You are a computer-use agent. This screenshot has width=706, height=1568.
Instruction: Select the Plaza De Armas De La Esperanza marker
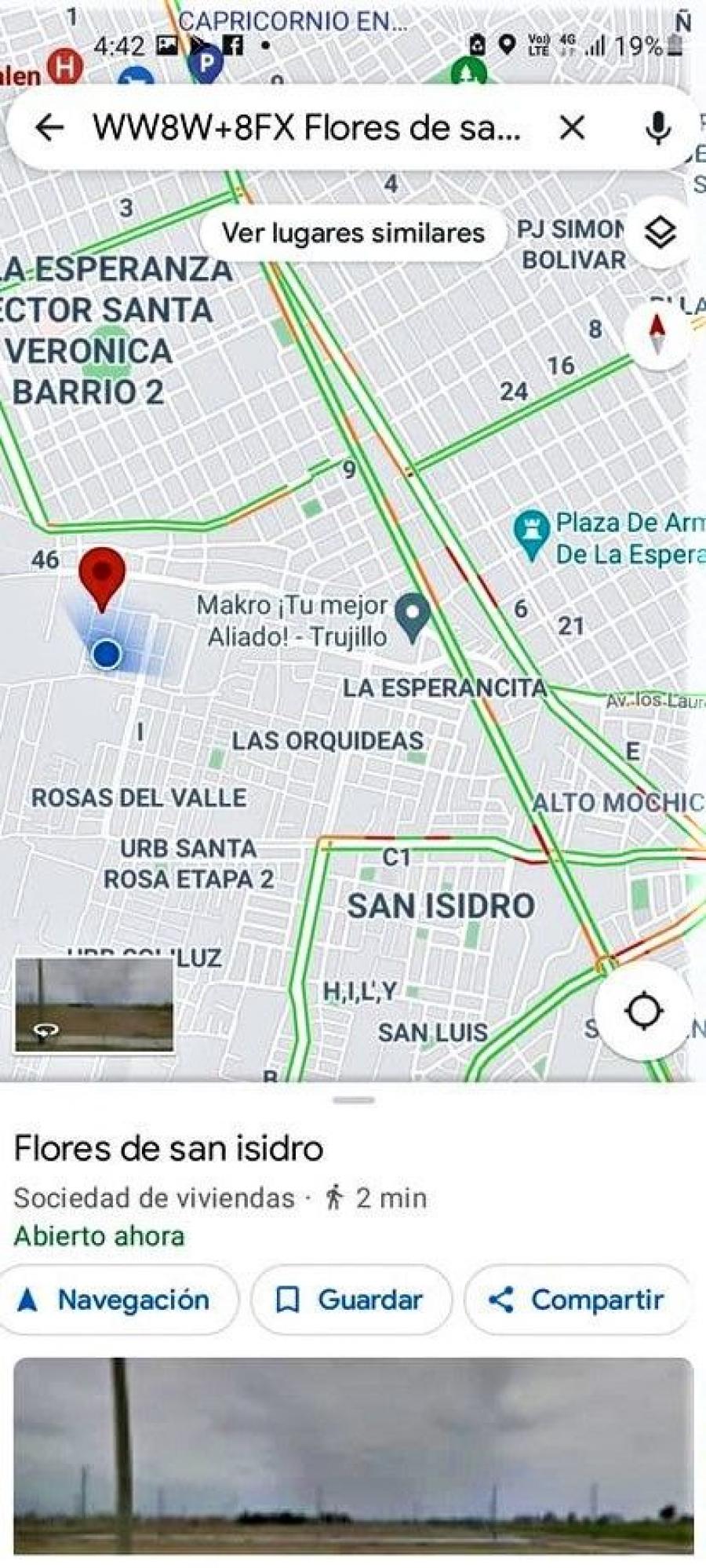531,536
